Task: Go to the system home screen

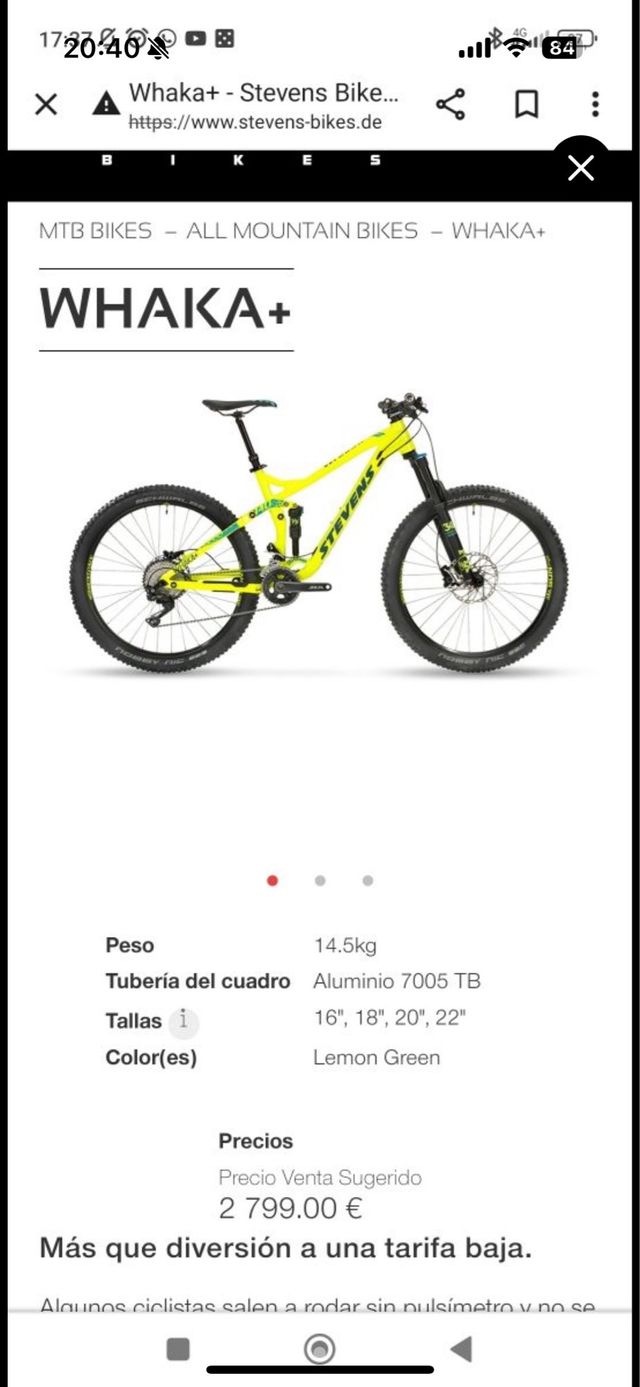Action: [319, 1349]
